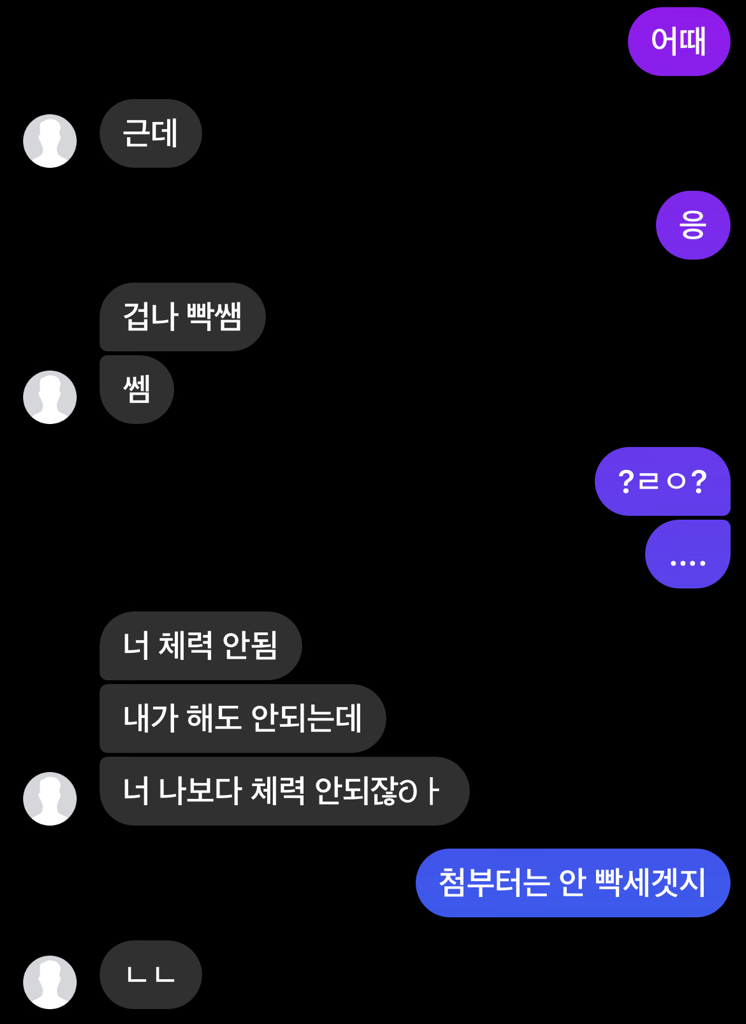The height and width of the screenshot is (1024, 746).
Task: View profile from avatar beside 너 나보다 체력 message
Action: [50, 798]
